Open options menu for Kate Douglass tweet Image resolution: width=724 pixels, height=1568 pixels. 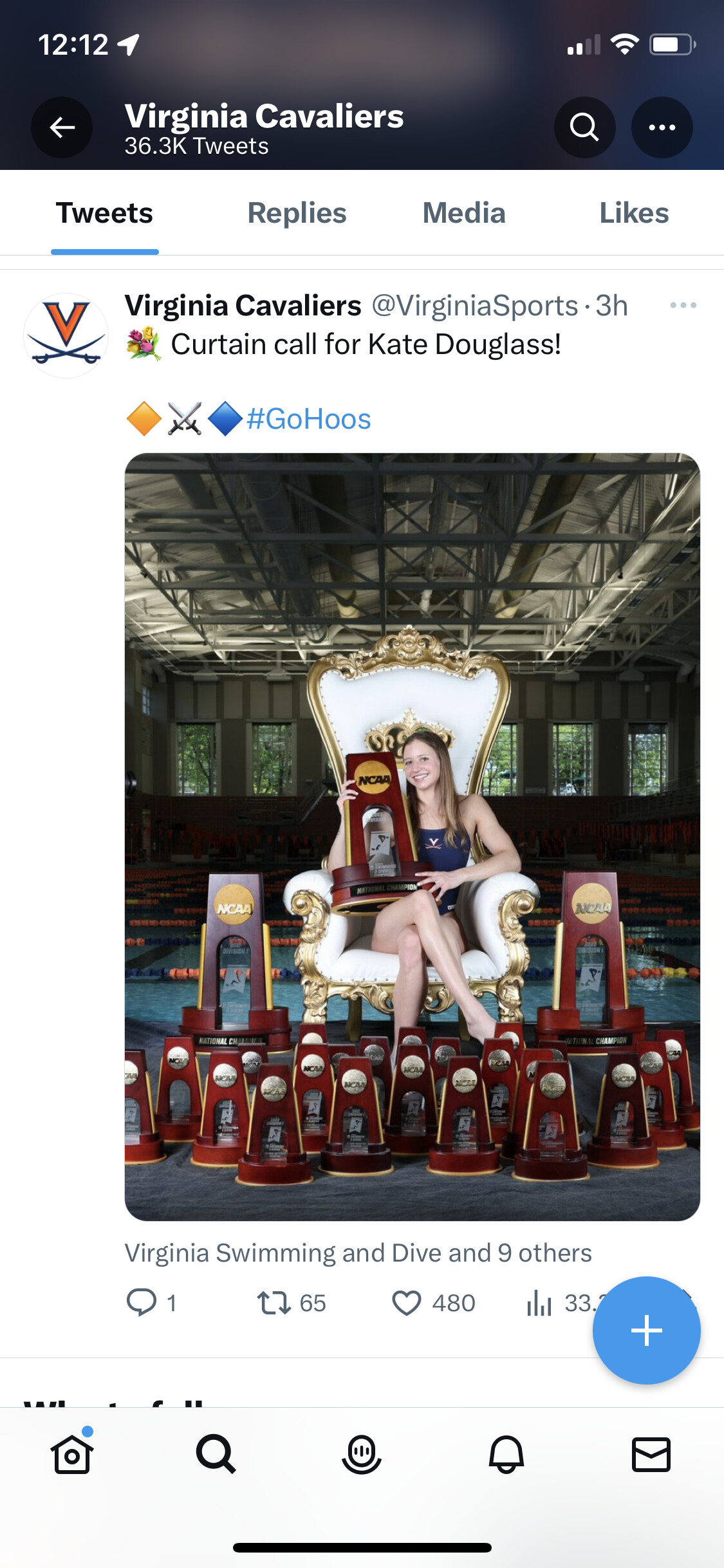pyautogui.click(x=683, y=305)
